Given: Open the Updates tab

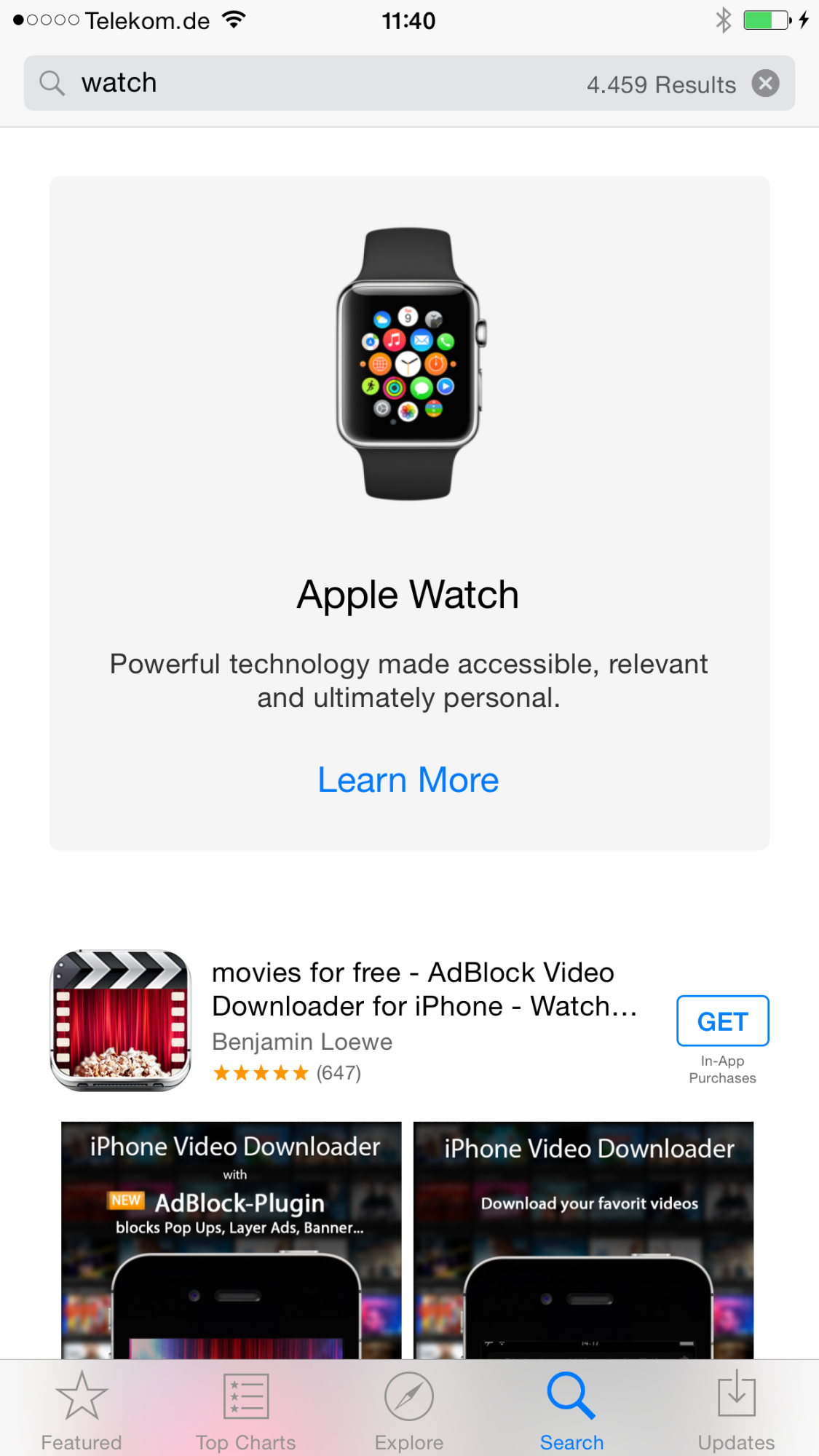Looking at the screenshot, I should coord(736,1410).
